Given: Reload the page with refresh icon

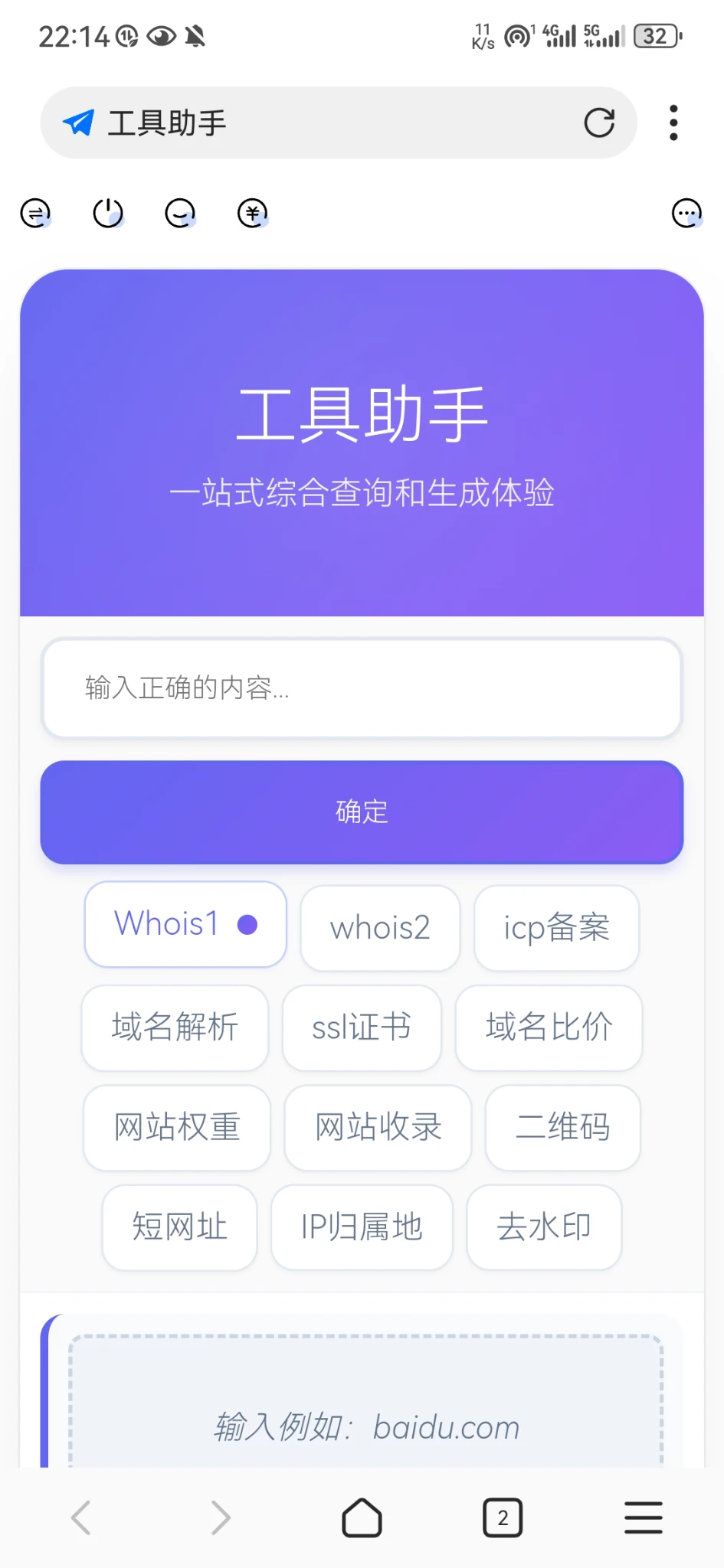Looking at the screenshot, I should click(599, 122).
